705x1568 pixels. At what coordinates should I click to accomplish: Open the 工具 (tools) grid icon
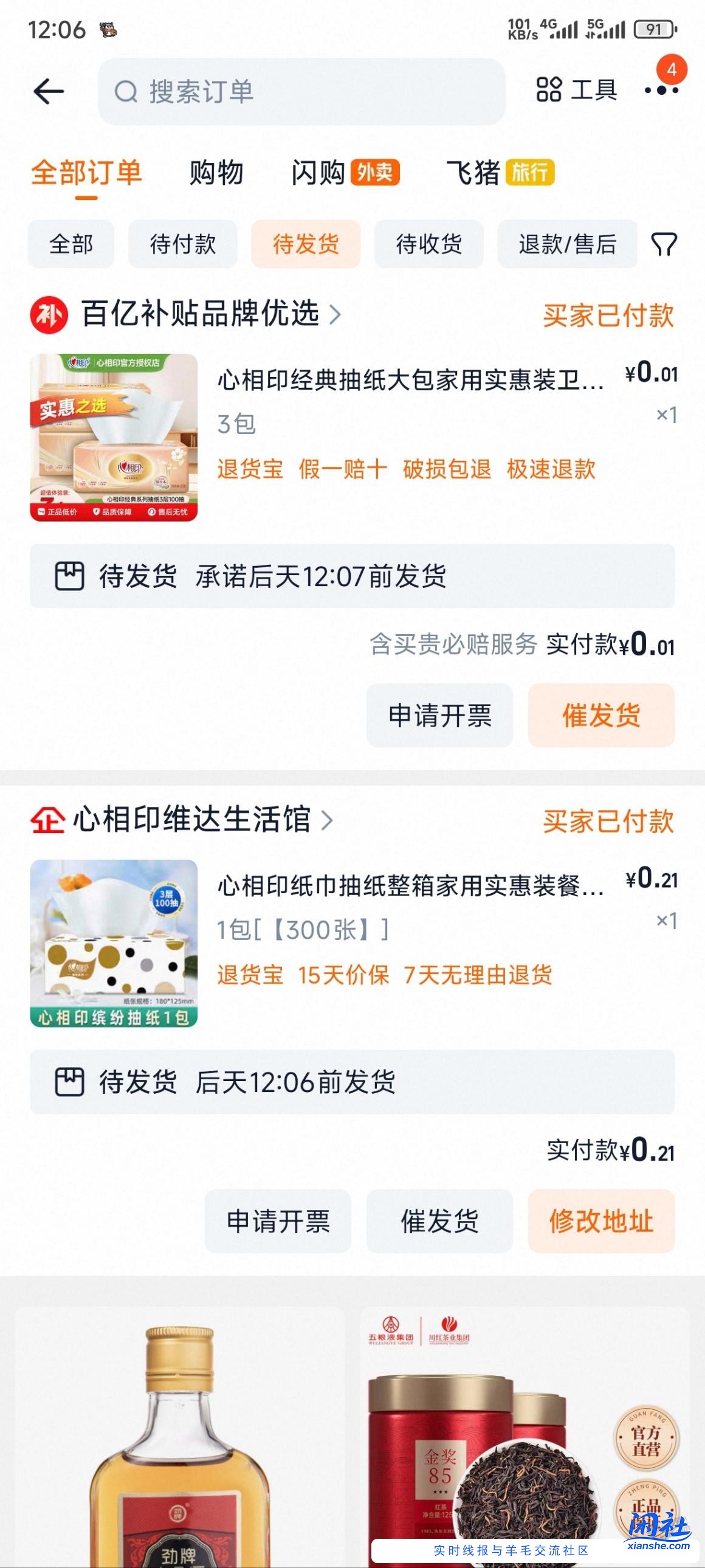[549, 90]
